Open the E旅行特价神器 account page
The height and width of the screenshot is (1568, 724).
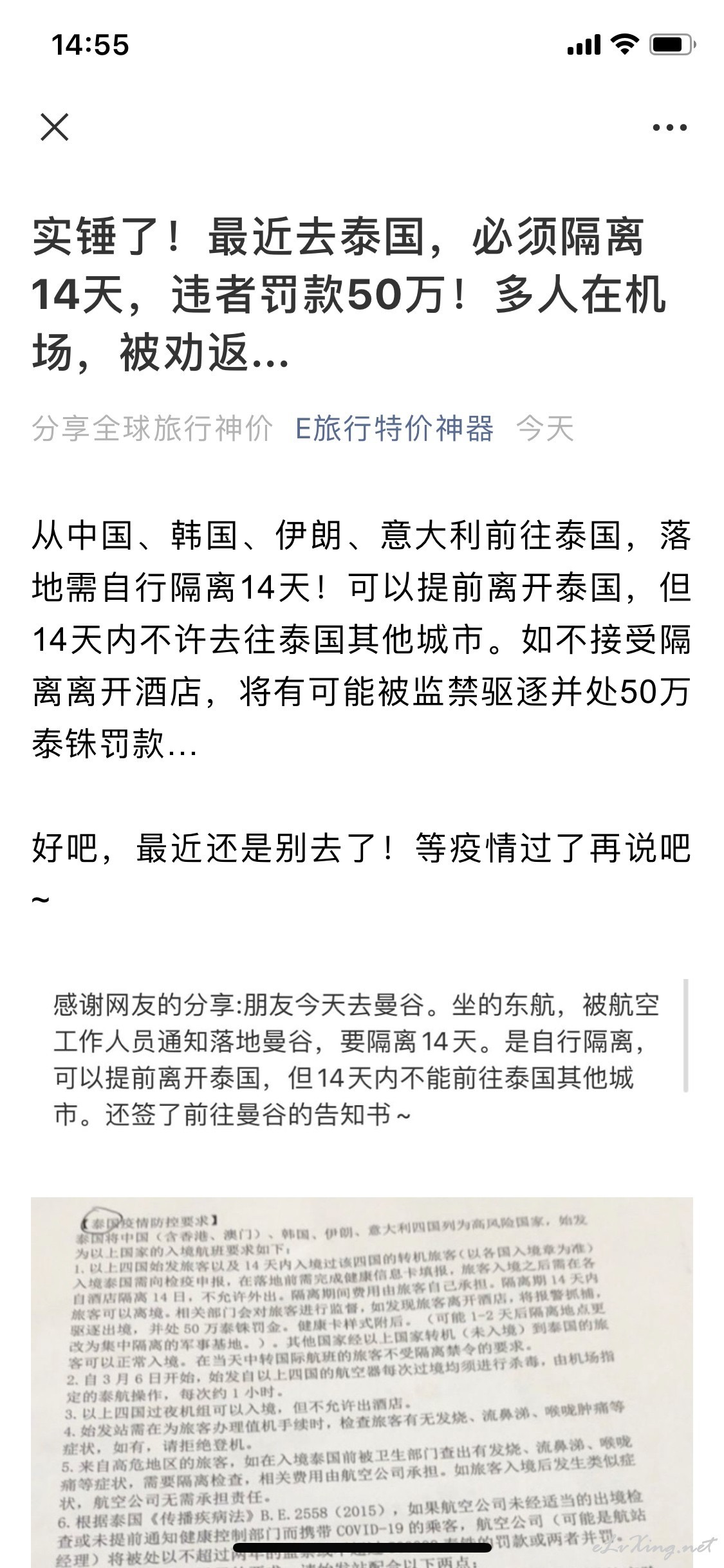tap(394, 429)
